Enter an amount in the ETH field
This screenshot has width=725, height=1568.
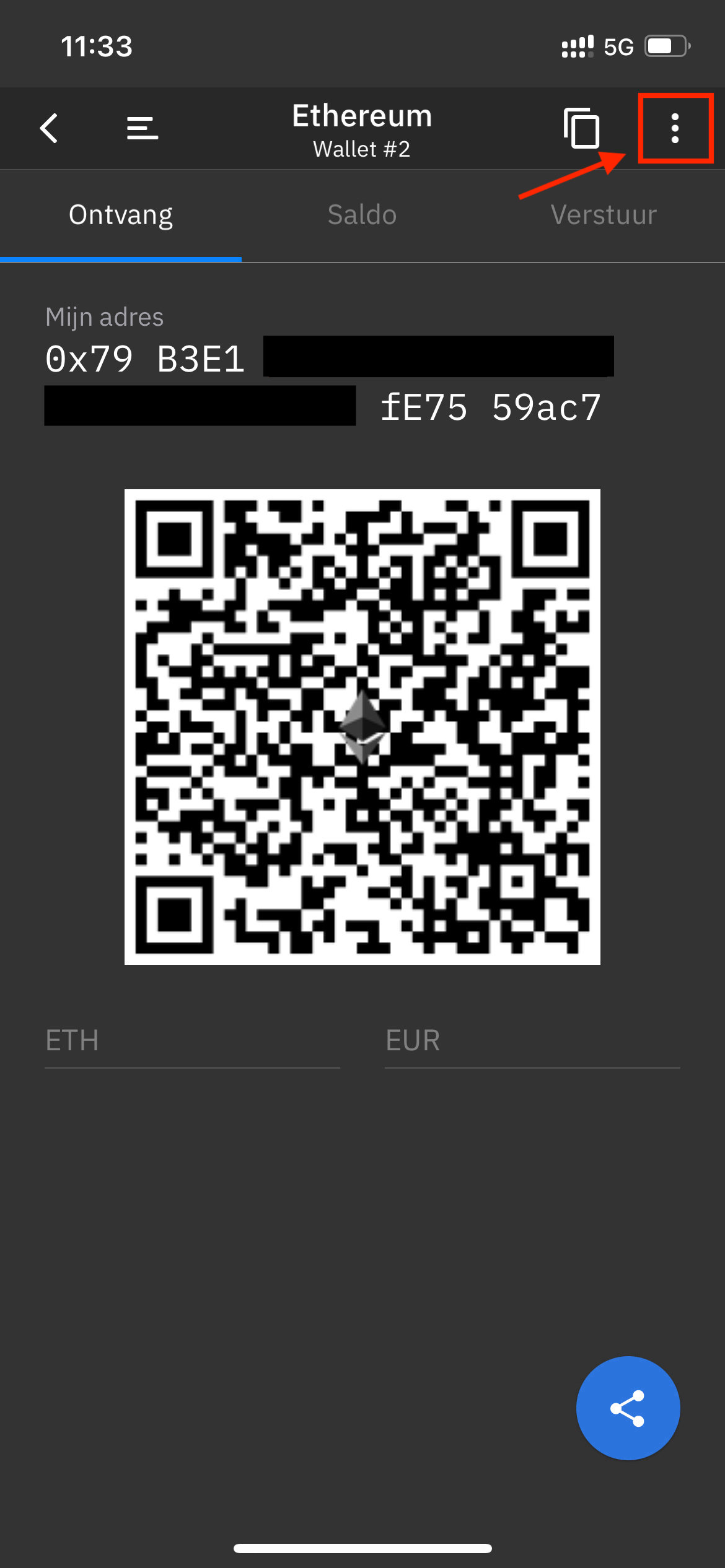click(192, 1041)
